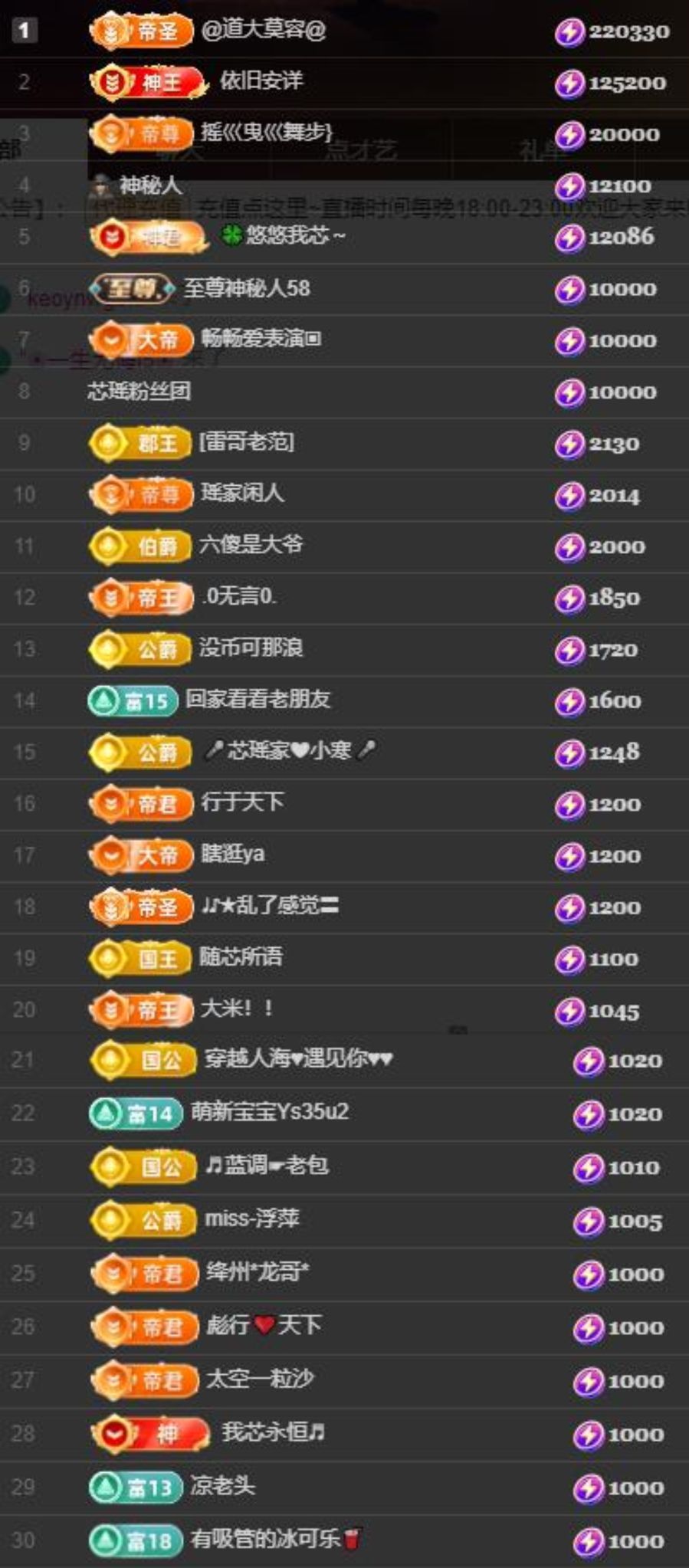
Task: Tap the 行于天下 row
Action: (242, 803)
